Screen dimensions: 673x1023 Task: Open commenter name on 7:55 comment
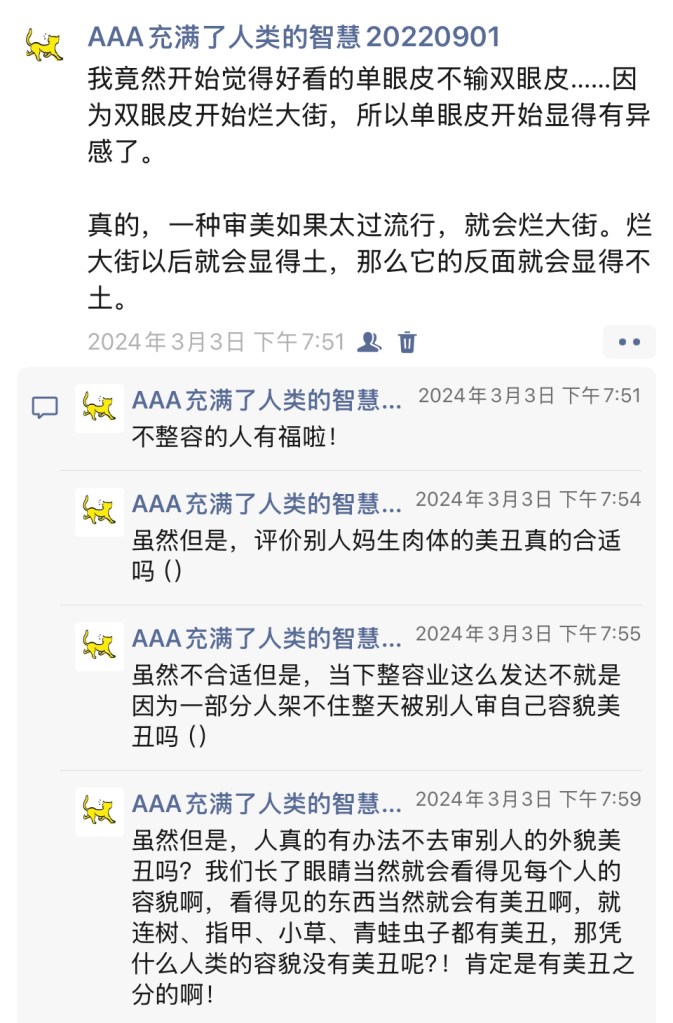[266, 637]
